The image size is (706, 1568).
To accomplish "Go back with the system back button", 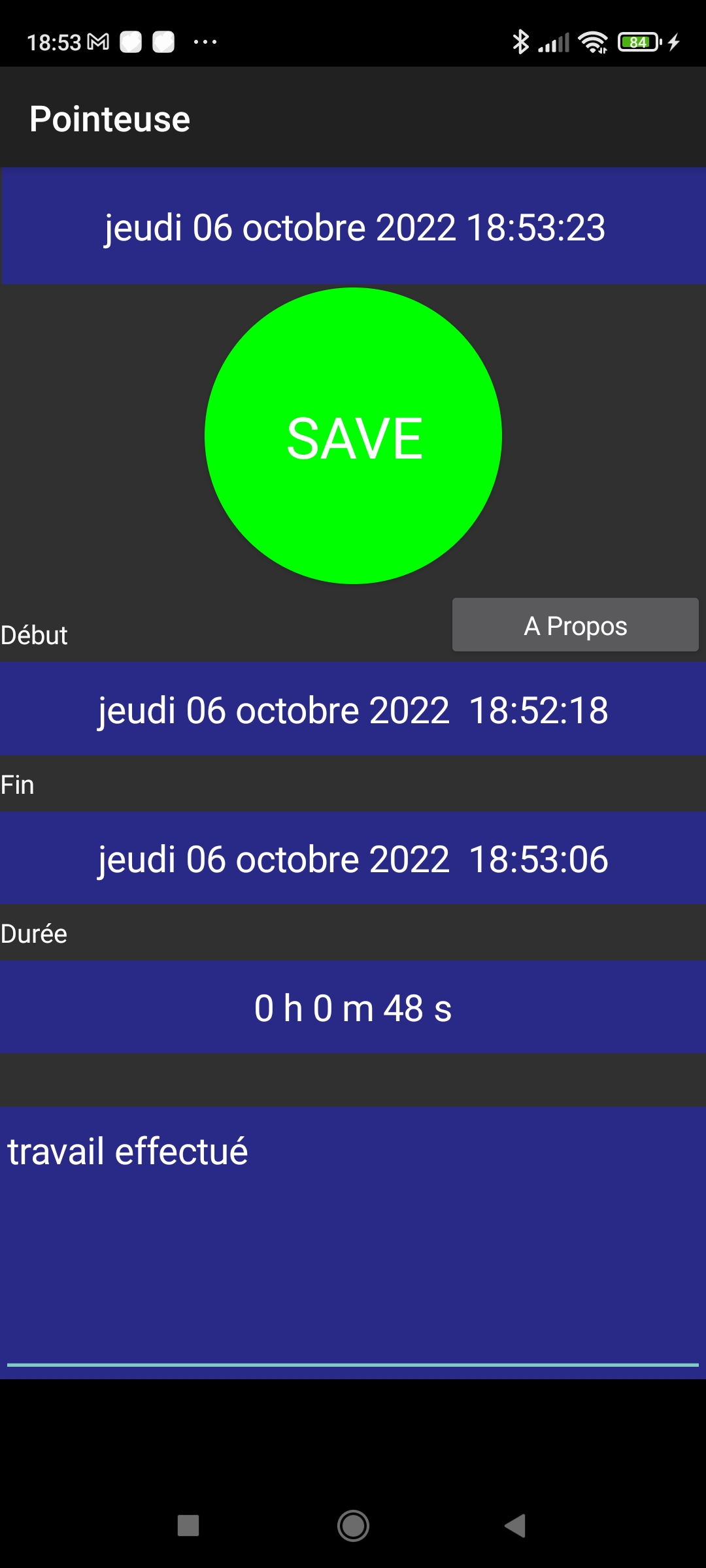I will click(515, 1526).
